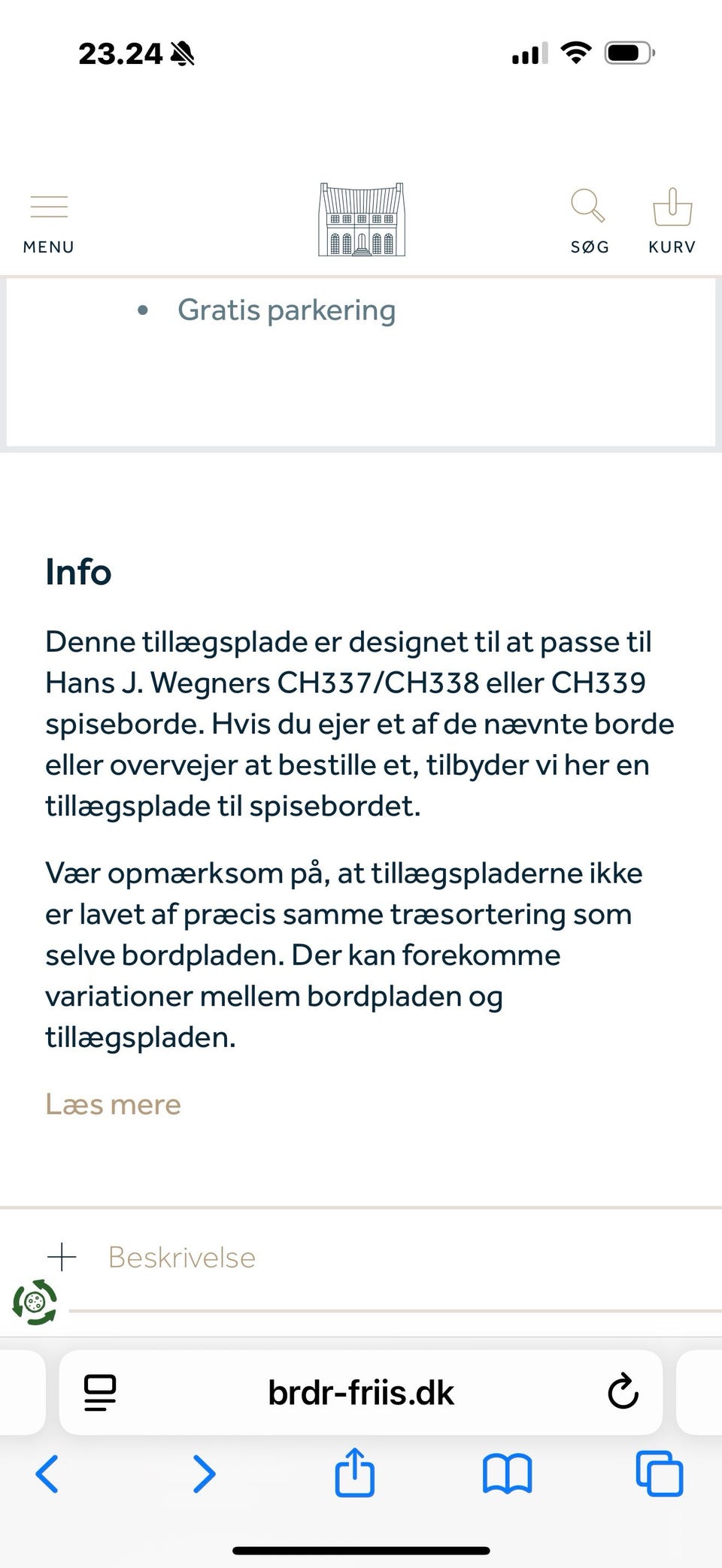The height and width of the screenshot is (1568, 722).
Task: Navigate back with the left arrow
Action: pyautogui.click(x=48, y=1473)
